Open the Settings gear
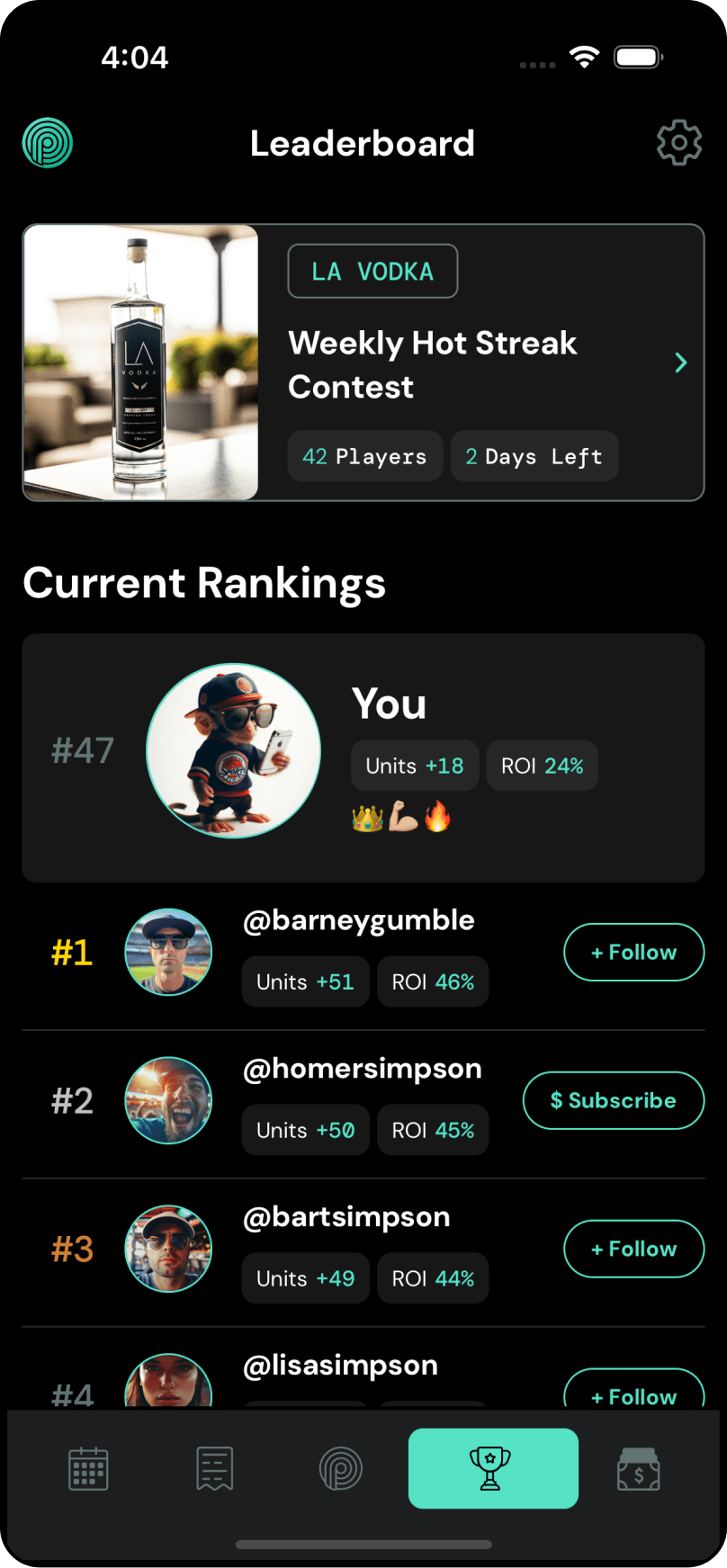Viewport: 727px width, 1568px height. (x=679, y=142)
